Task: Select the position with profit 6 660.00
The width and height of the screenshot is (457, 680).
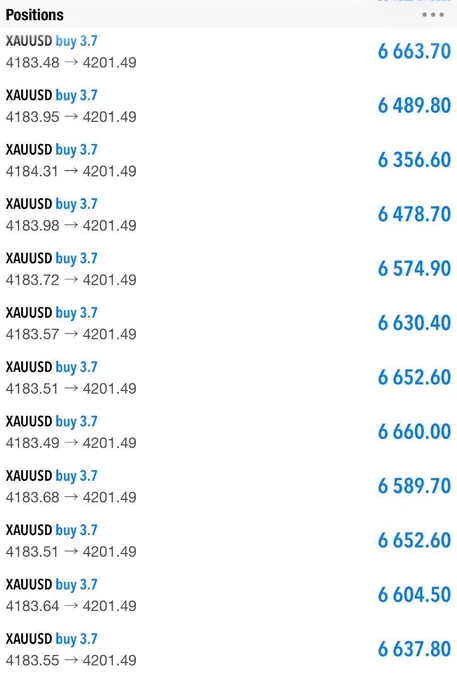Action: tap(228, 432)
